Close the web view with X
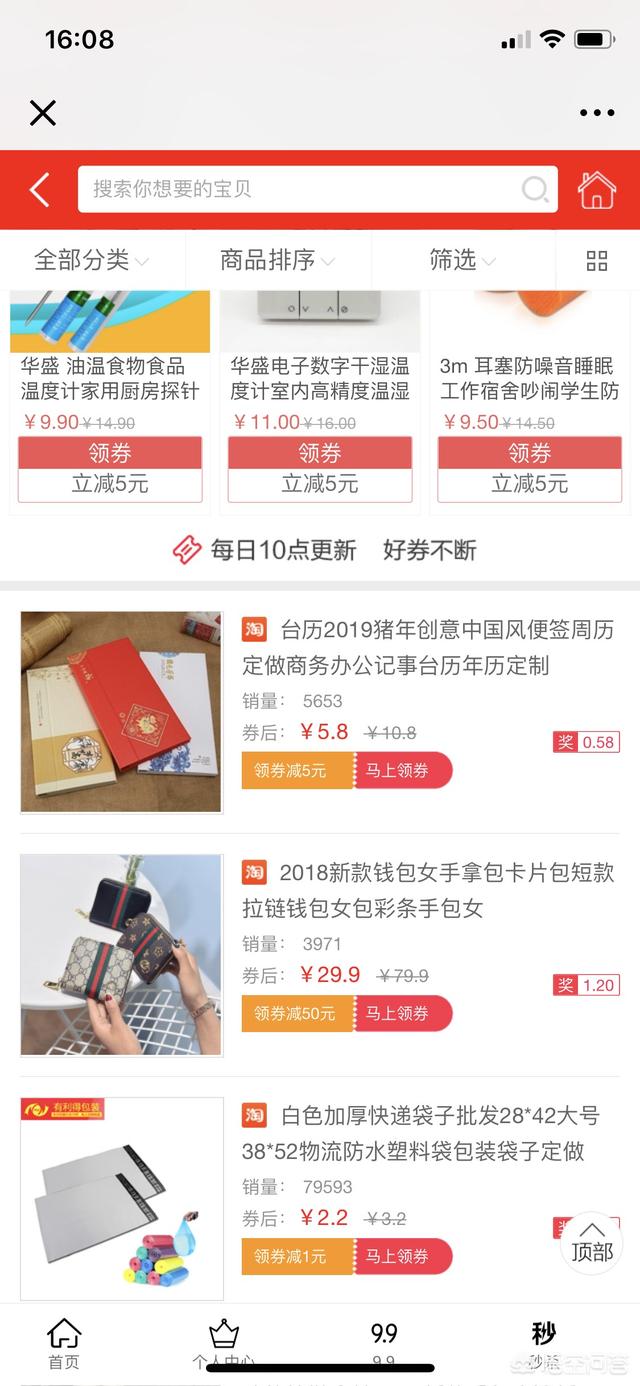640x1386 pixels. 43,113
